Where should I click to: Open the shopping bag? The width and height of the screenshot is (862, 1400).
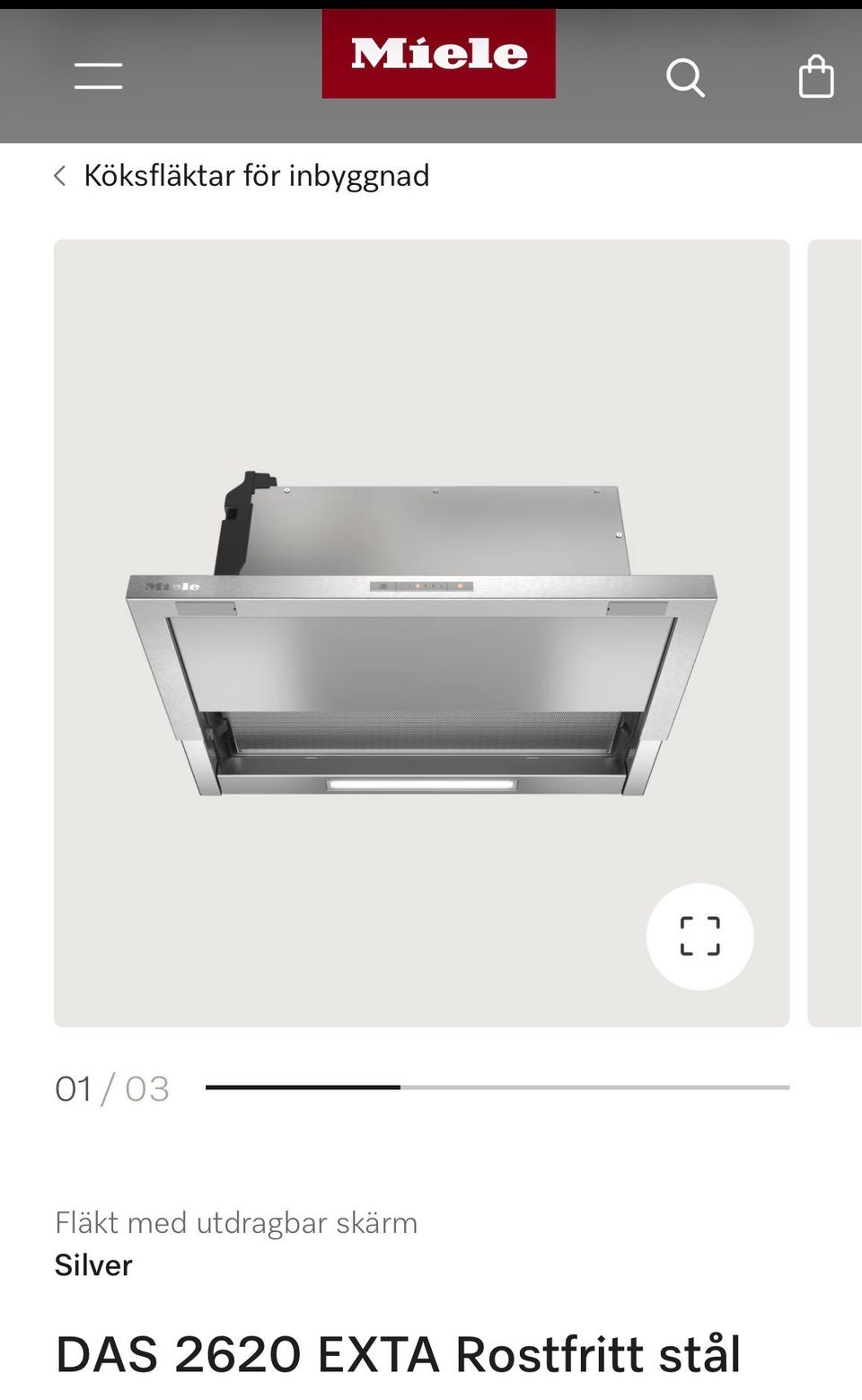coord(816,76)
